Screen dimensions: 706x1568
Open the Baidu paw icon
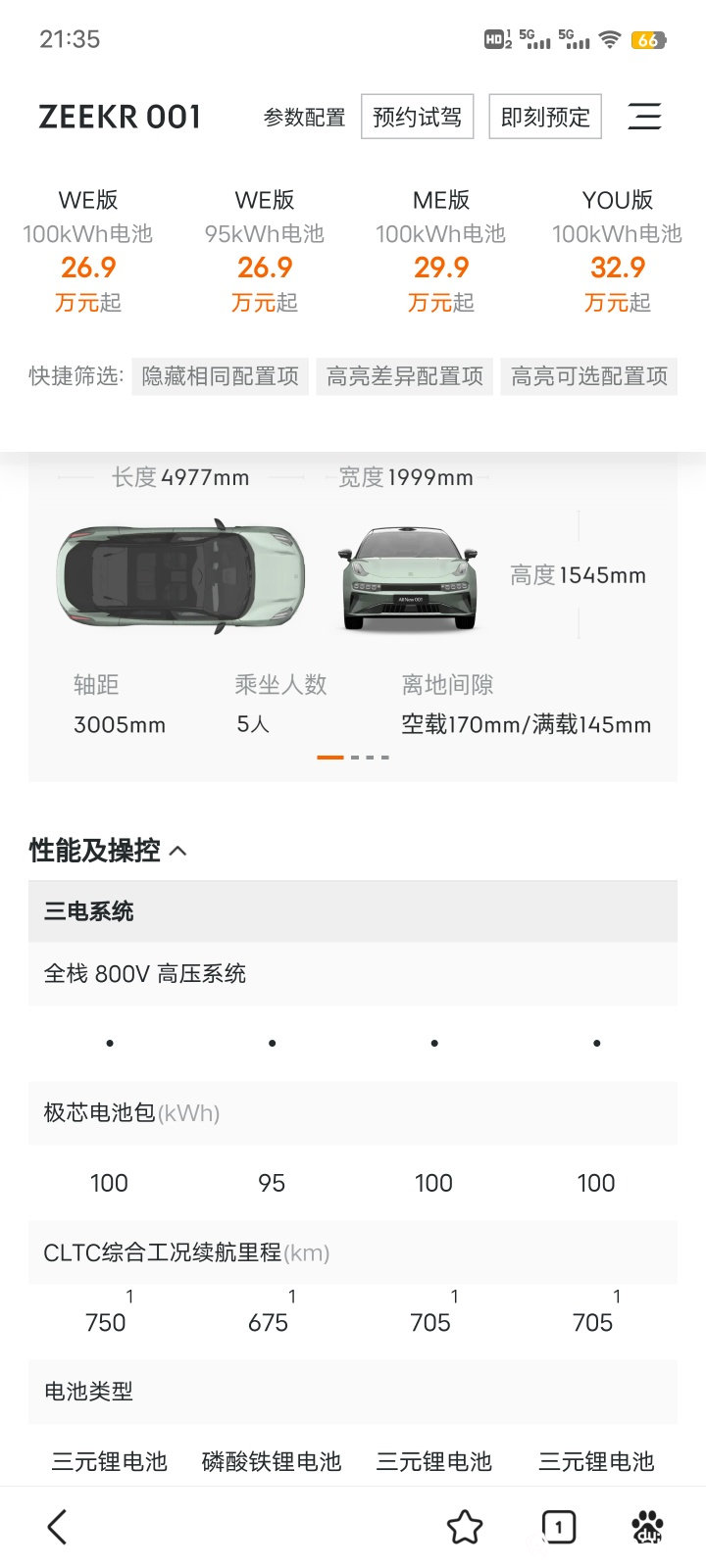[647, 1527]
